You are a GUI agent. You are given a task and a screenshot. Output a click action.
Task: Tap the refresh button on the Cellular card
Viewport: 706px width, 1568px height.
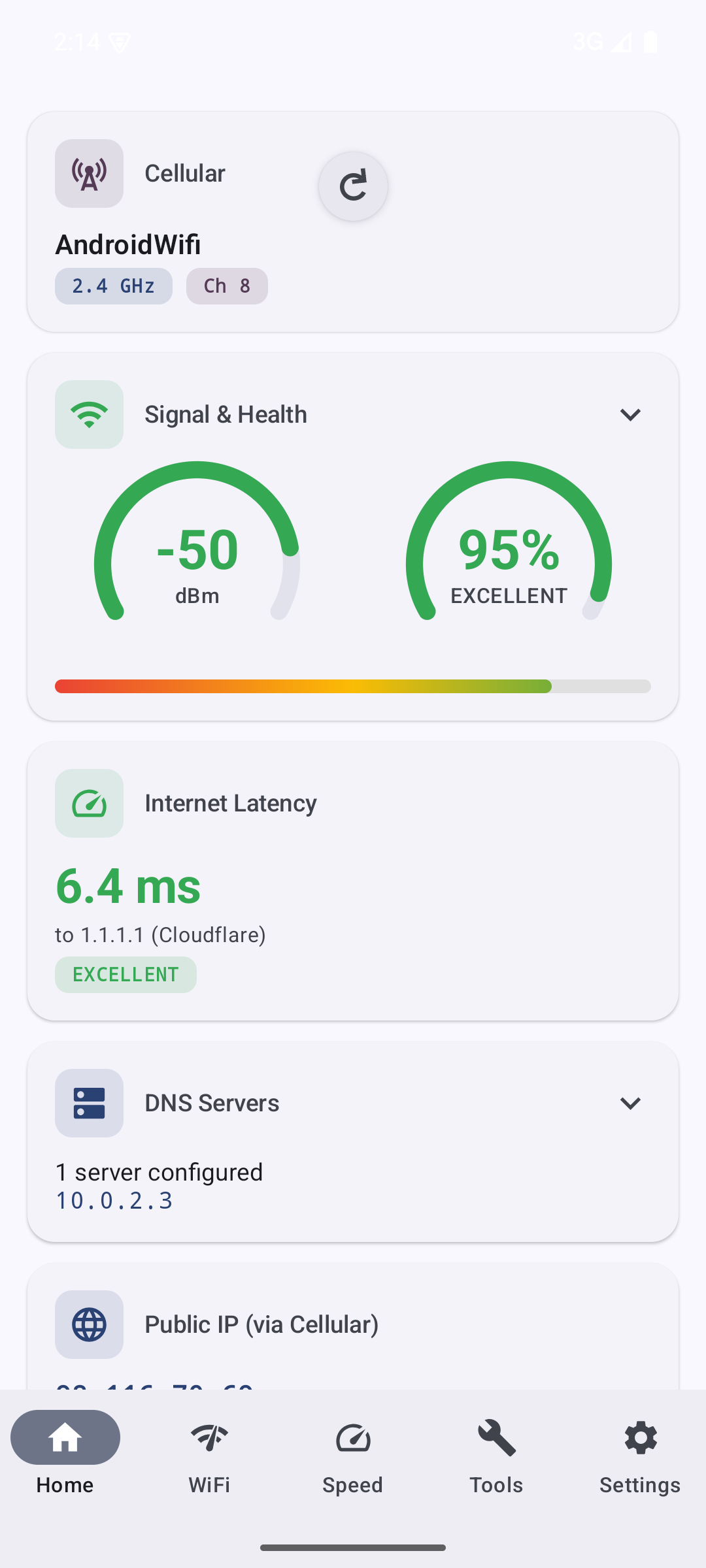click(x=353, y=186)
